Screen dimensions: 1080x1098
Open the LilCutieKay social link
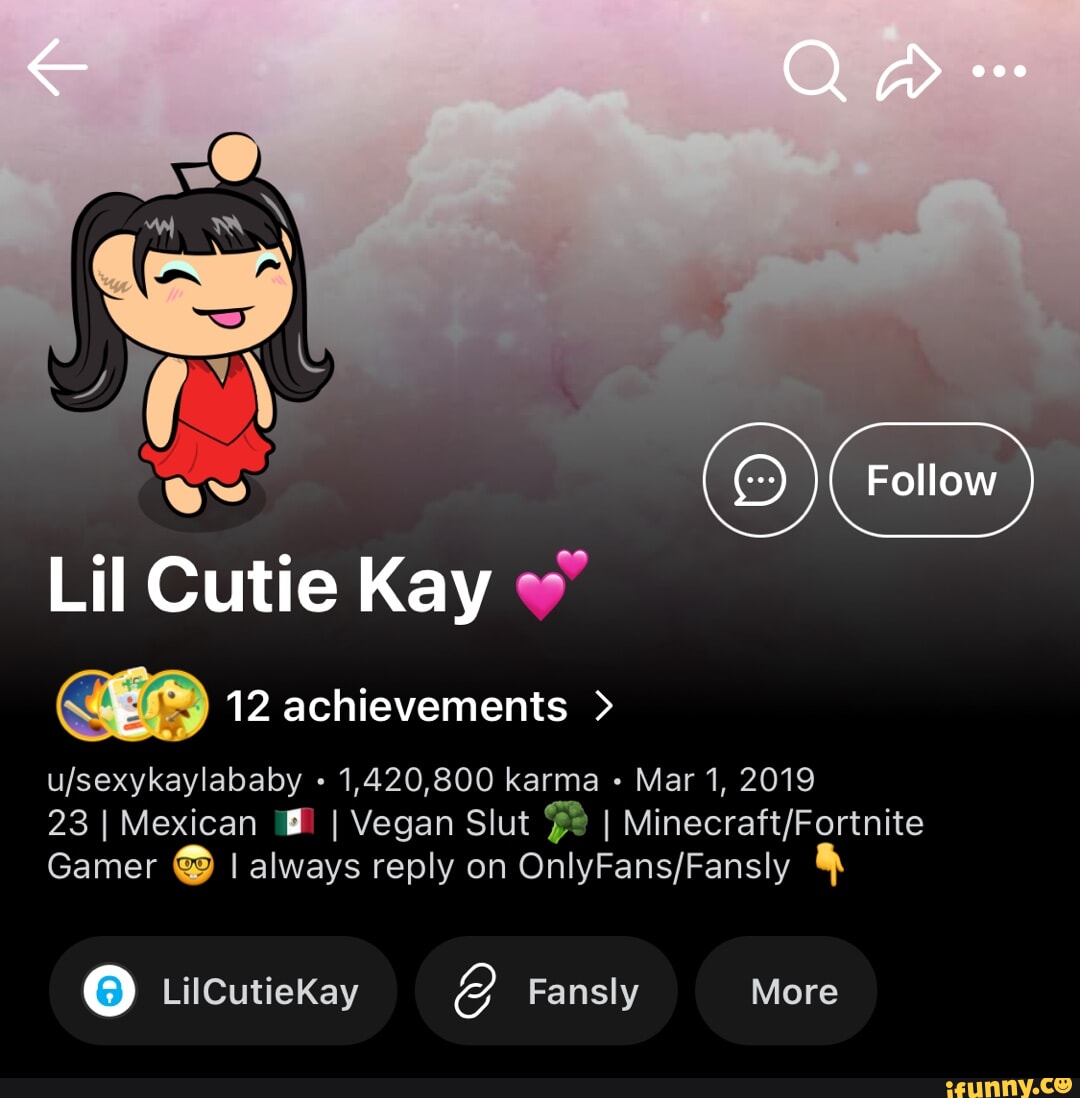click(222, 991)
